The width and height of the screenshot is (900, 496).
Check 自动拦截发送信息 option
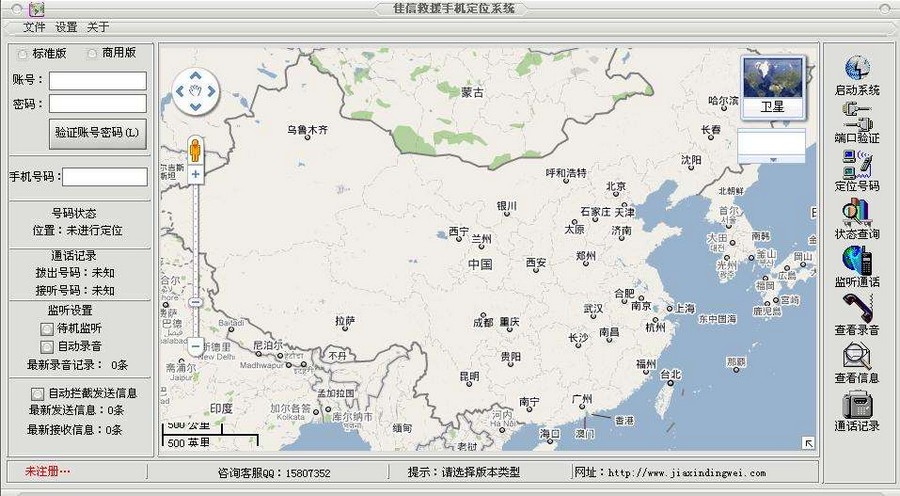click(38, 394)
